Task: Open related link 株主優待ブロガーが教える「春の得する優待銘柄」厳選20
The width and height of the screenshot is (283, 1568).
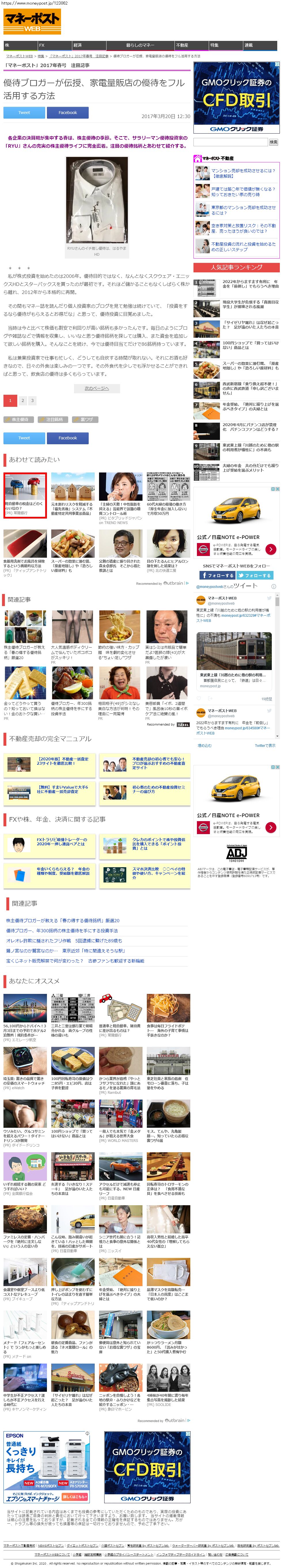Action: (63, 920)
